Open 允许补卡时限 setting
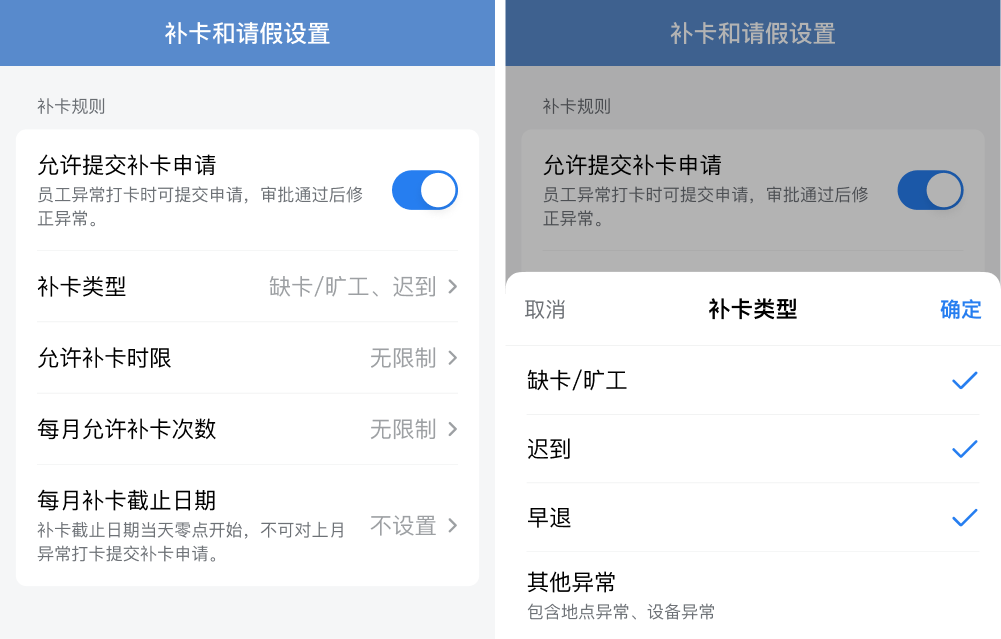 click(247, 358)
